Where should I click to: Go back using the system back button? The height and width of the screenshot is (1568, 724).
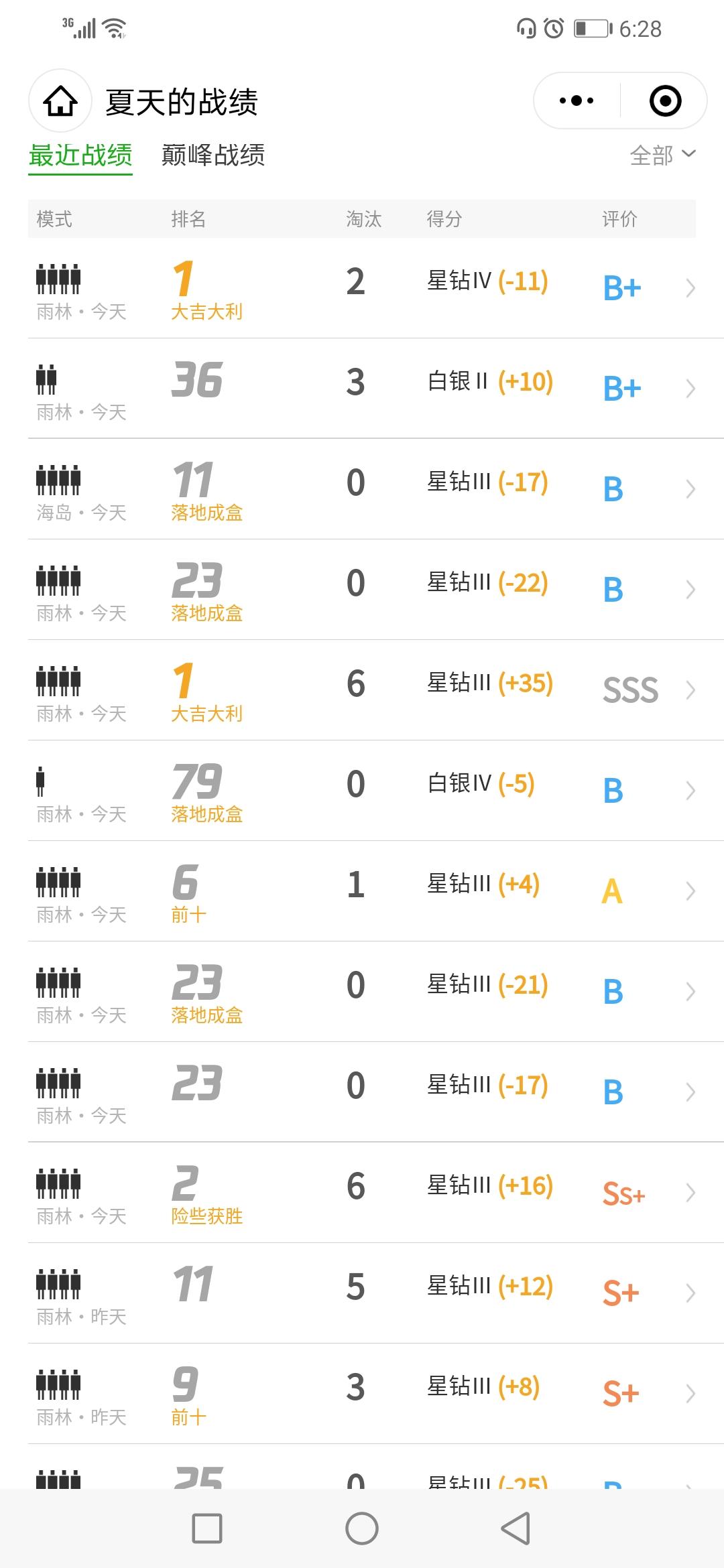tap(516, 1528)
